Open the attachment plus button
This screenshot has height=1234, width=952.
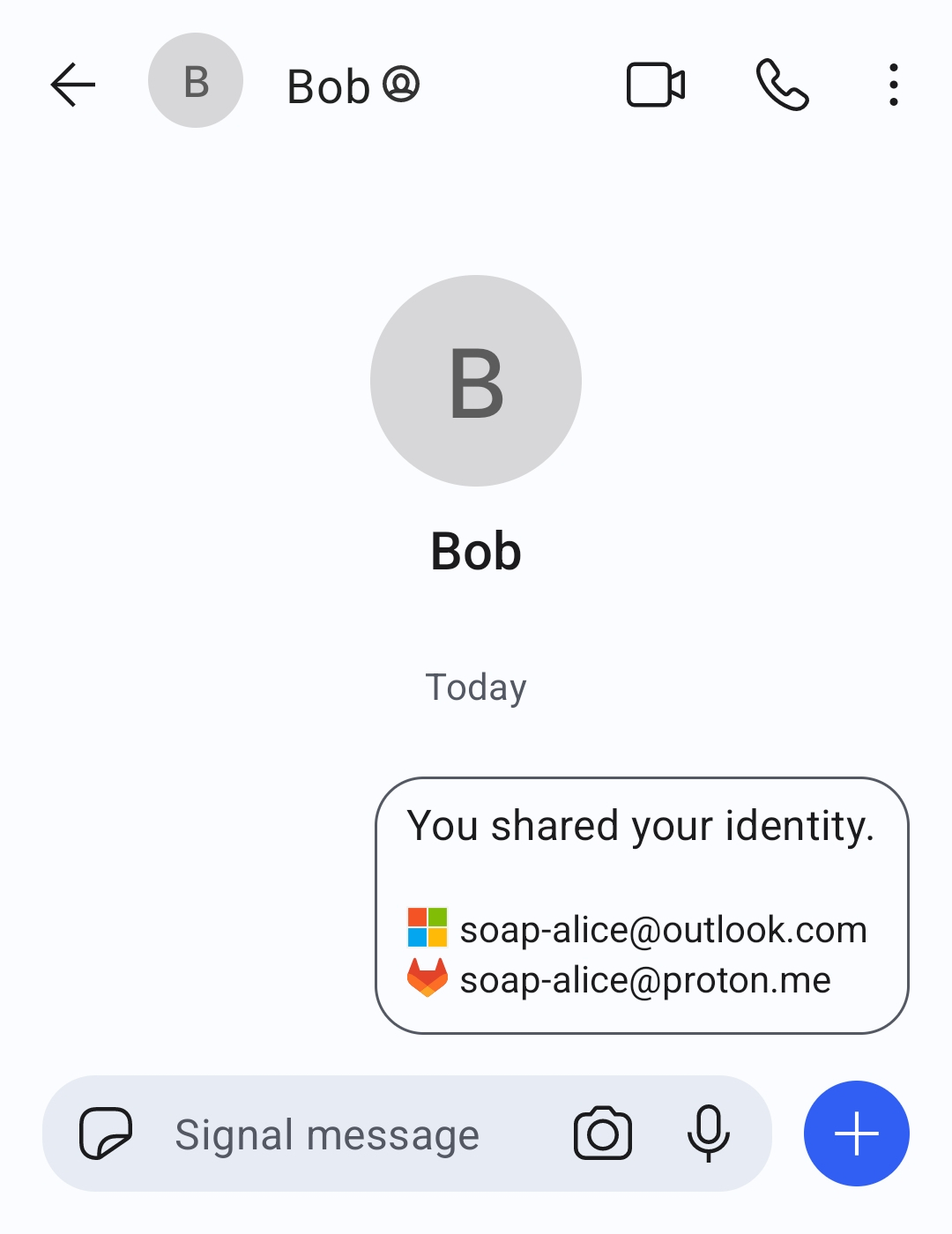pos(856,1134)
